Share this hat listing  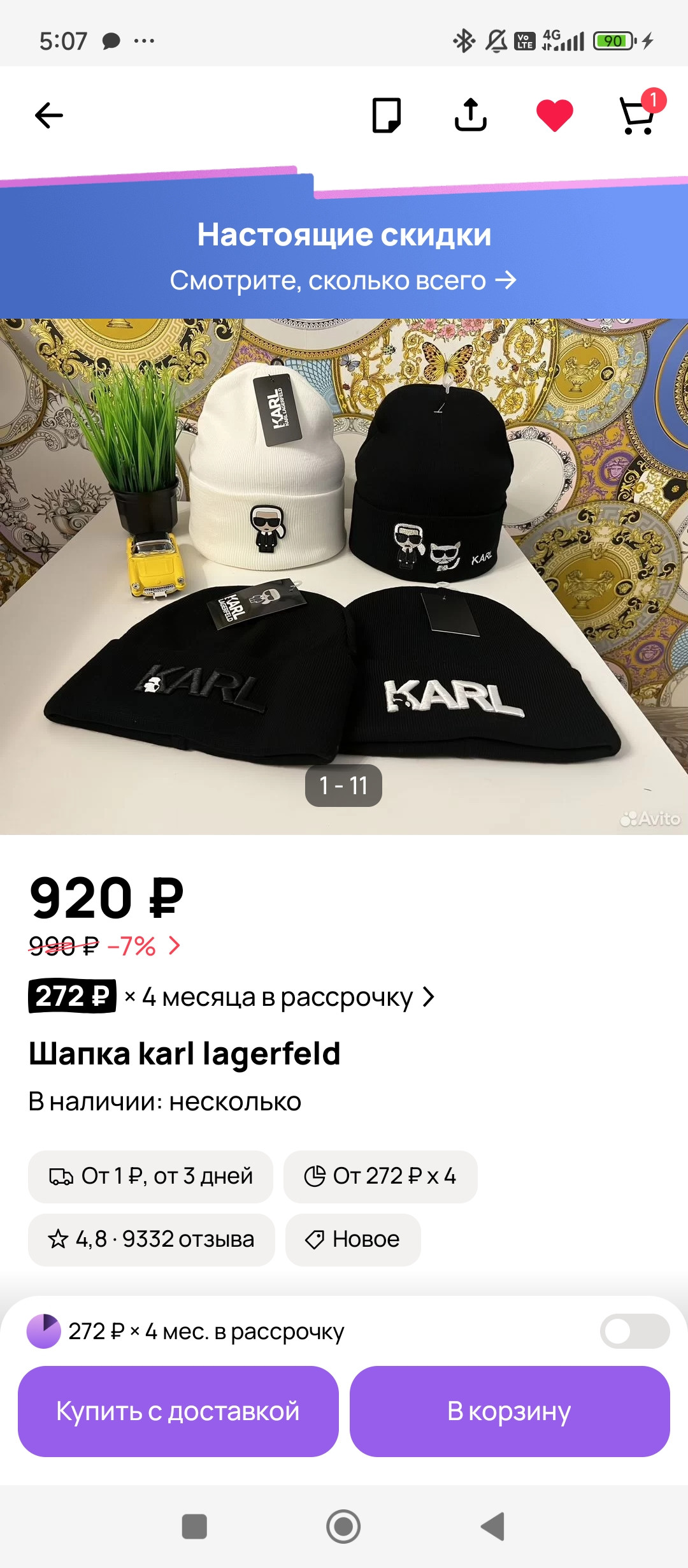[471, 115]
